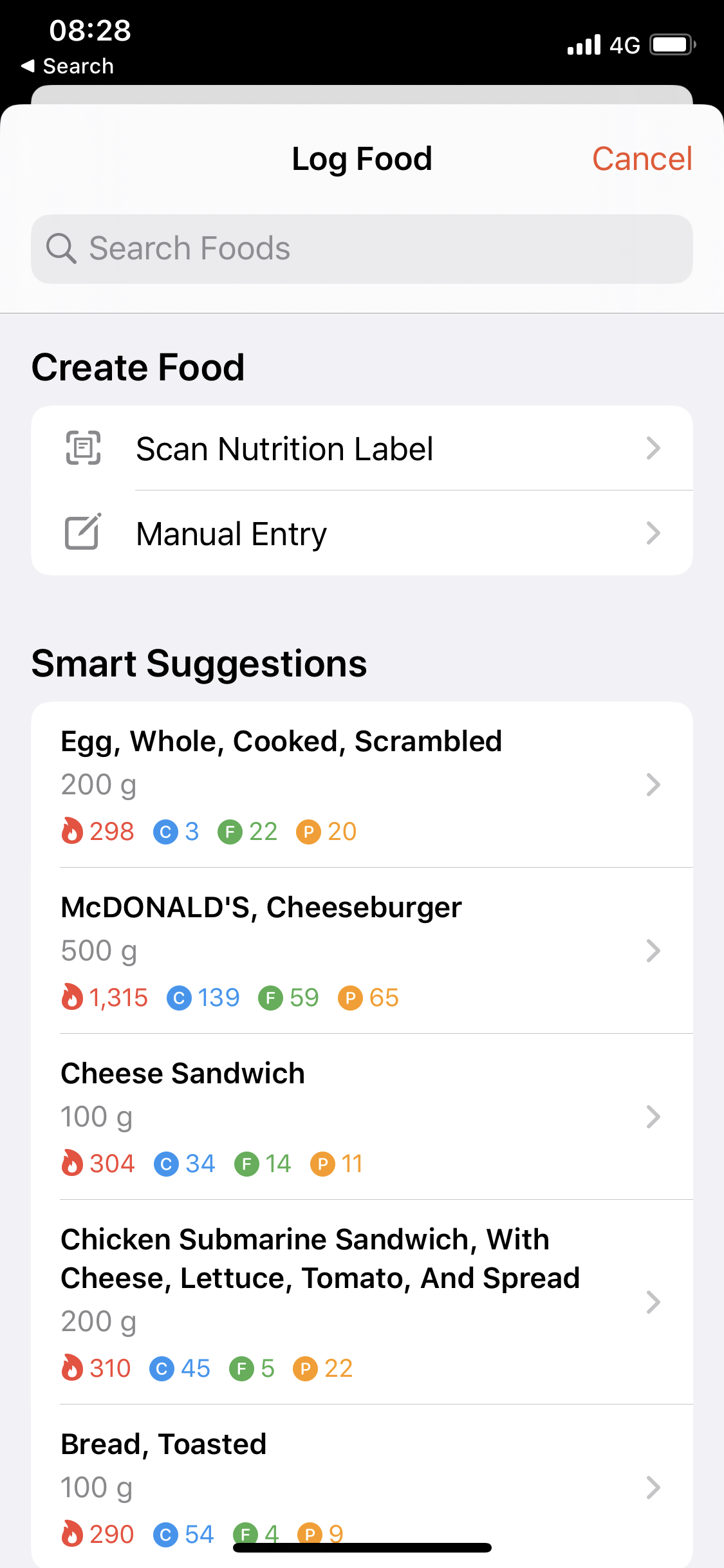The height and width of the screenshot is (1568, 724).
Task: Select Bread, Toasted suggestion
Action: [x=362, y=1487]
